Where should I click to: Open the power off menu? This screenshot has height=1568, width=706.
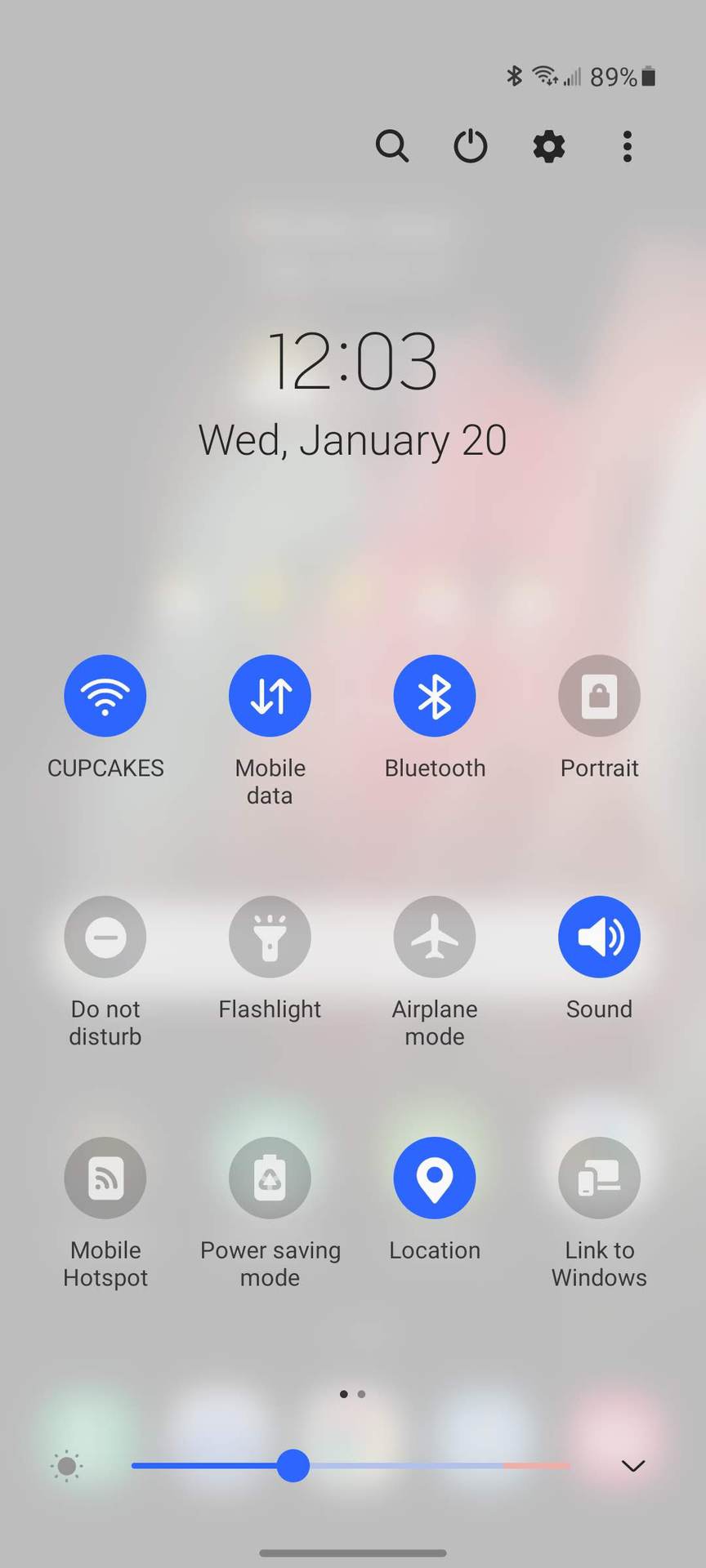pos(470,146)
